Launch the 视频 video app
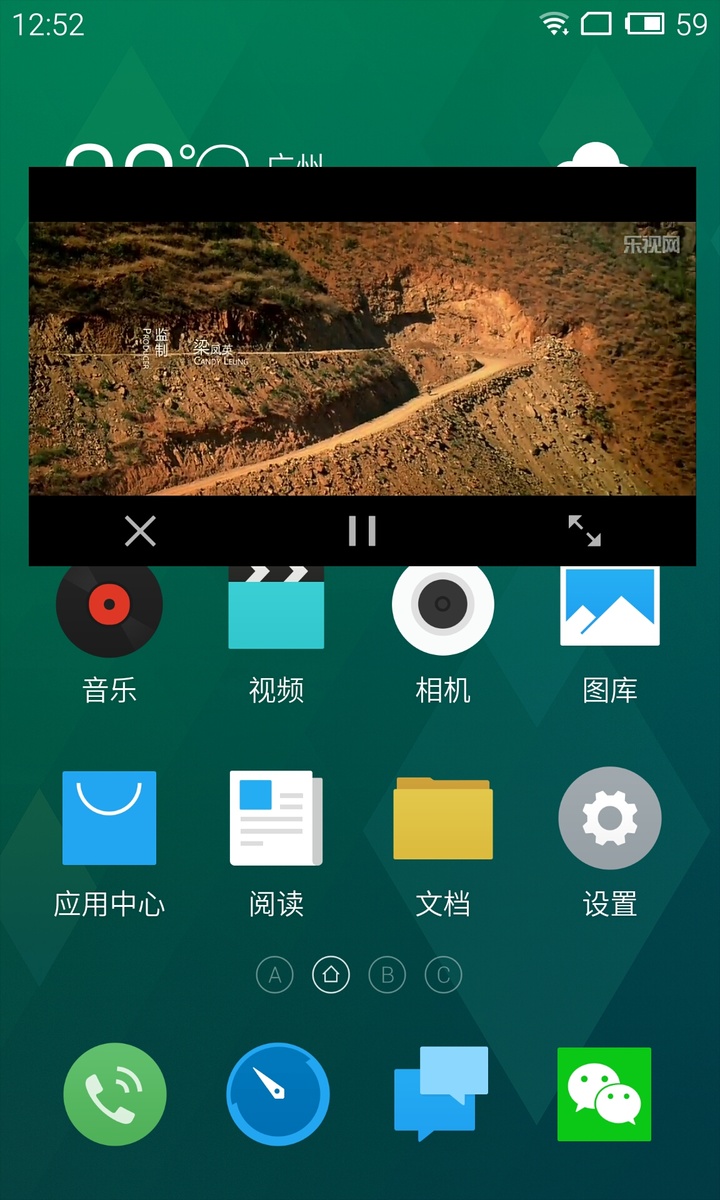 (x=276, y=612)
